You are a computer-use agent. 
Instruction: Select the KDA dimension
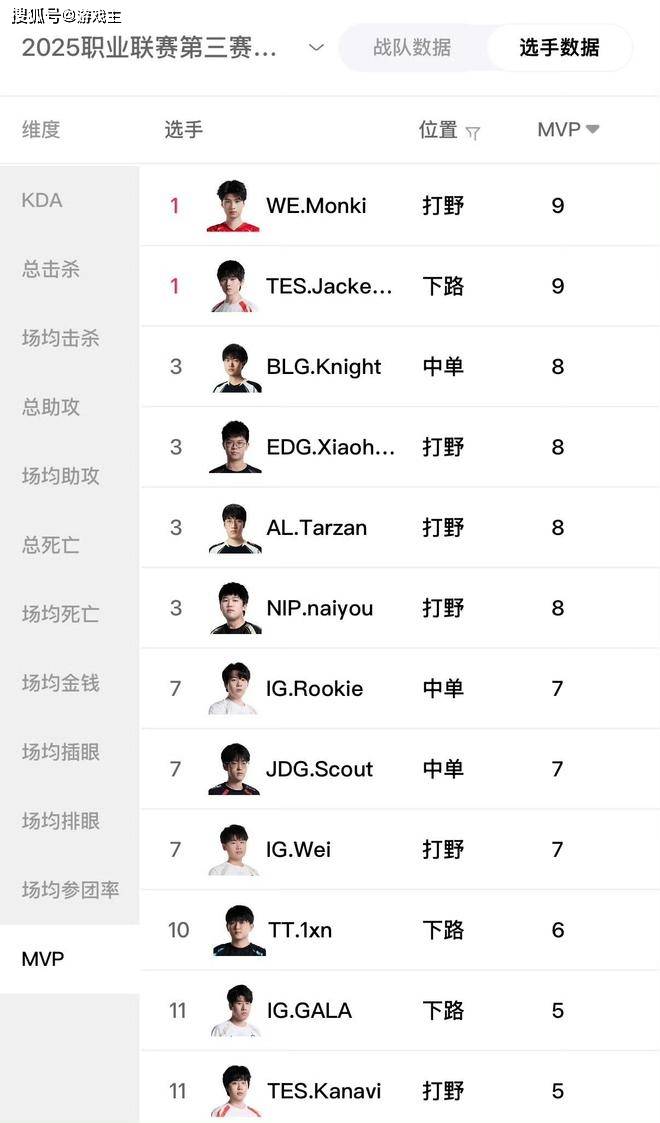tap(42, 200)
